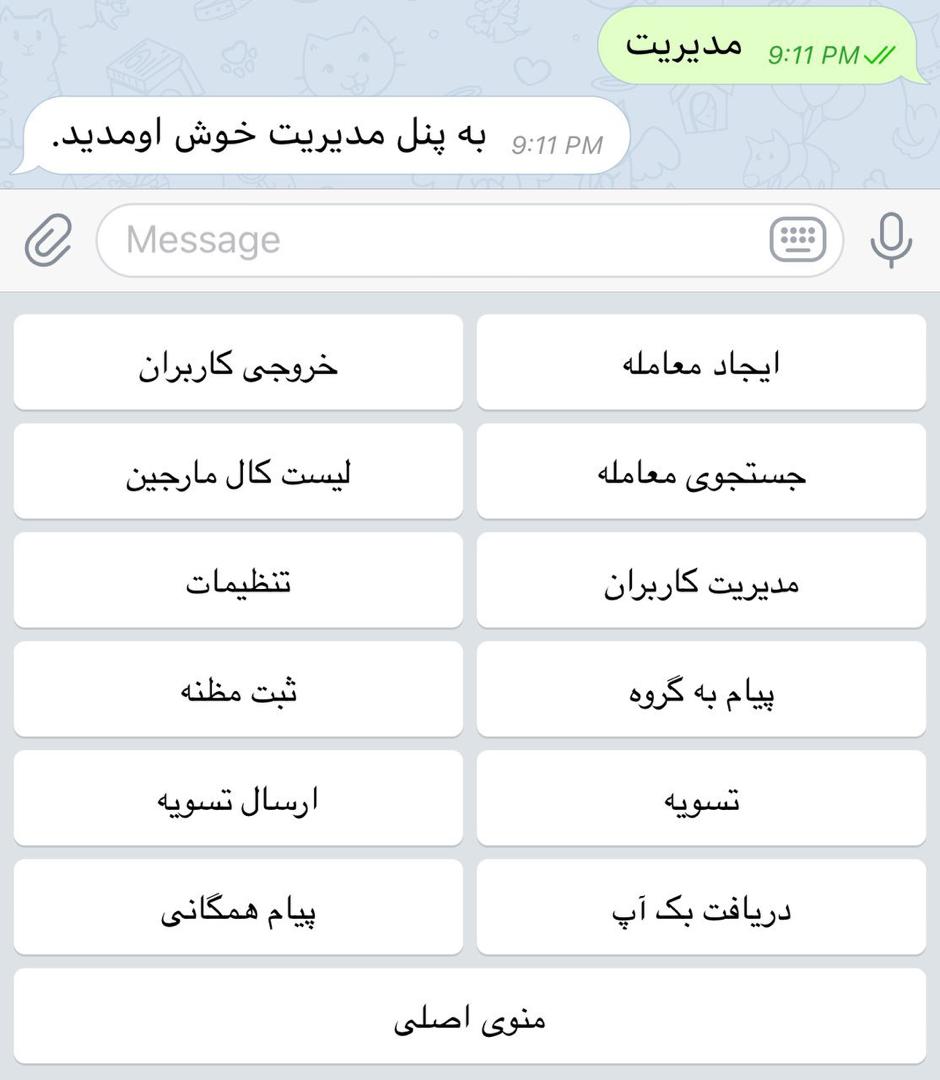The width and height of the screenshot is (940, 1080).
Task: Toggle the bot keyboard icon
Action: point(797,241)
